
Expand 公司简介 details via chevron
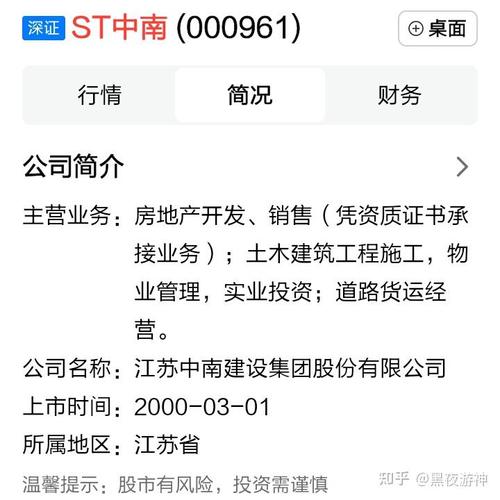462,167
